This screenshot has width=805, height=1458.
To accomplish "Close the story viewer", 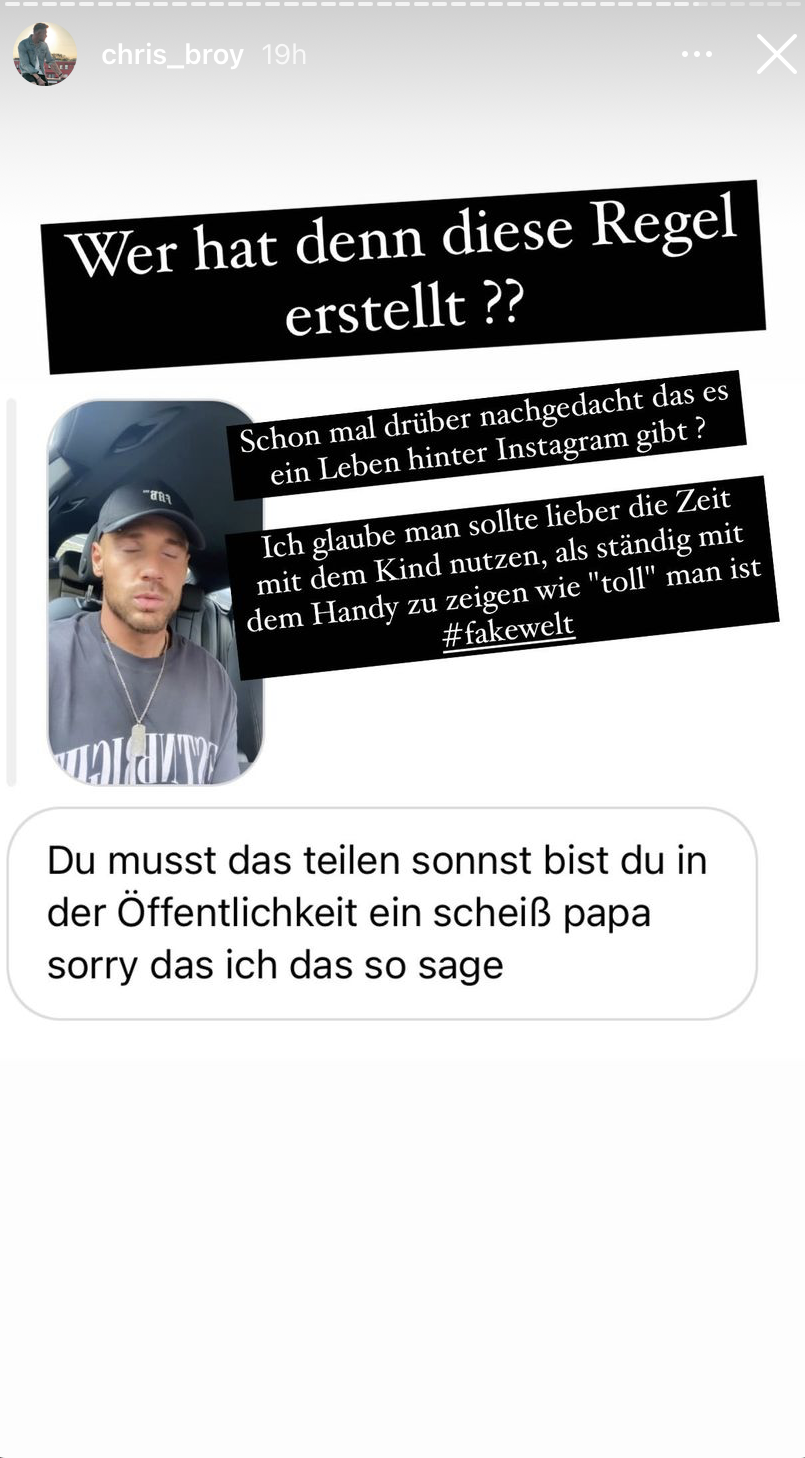I will [776, 54].
